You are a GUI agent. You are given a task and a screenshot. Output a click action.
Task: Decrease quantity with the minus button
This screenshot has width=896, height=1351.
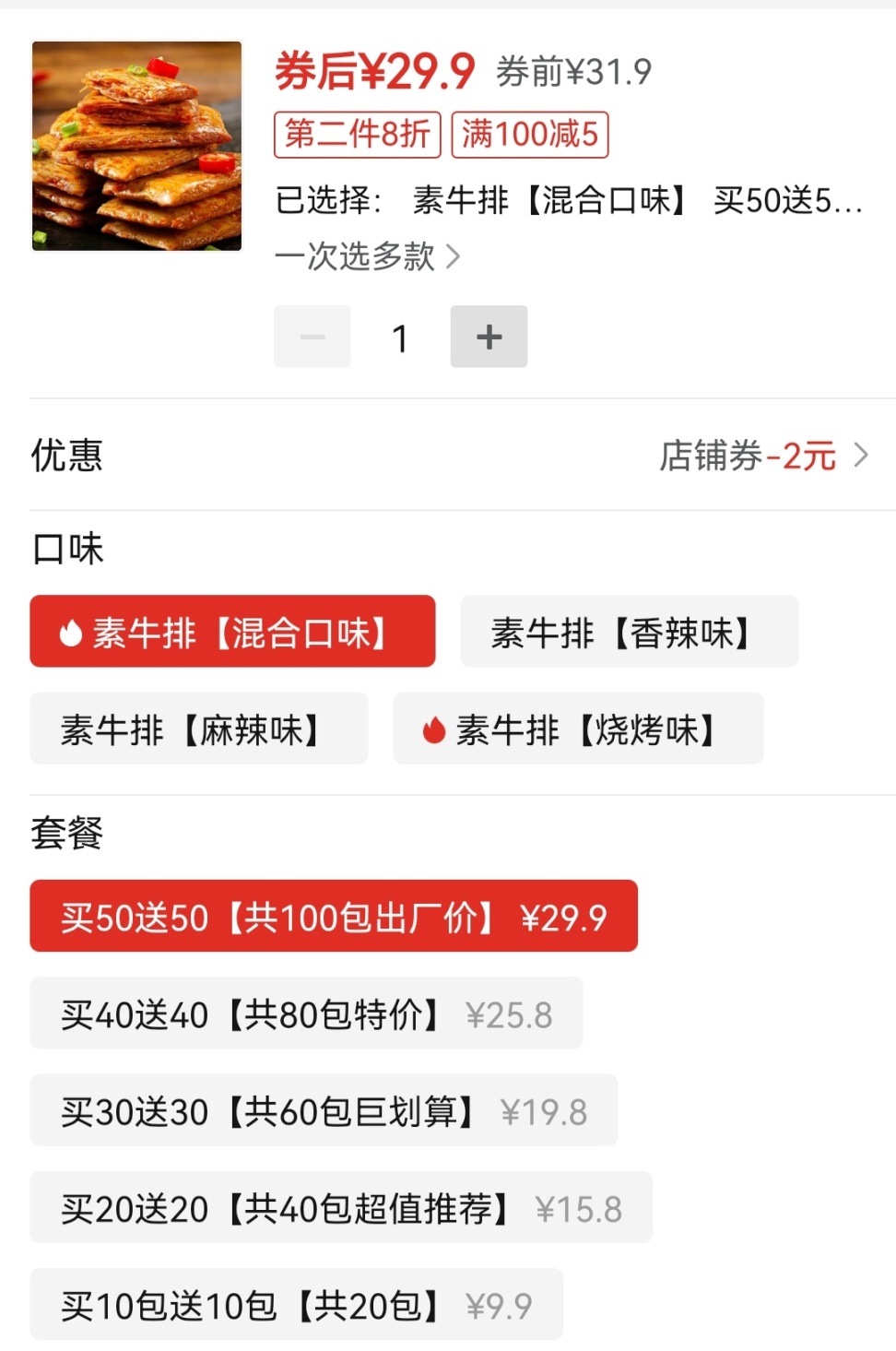point(312,337)
